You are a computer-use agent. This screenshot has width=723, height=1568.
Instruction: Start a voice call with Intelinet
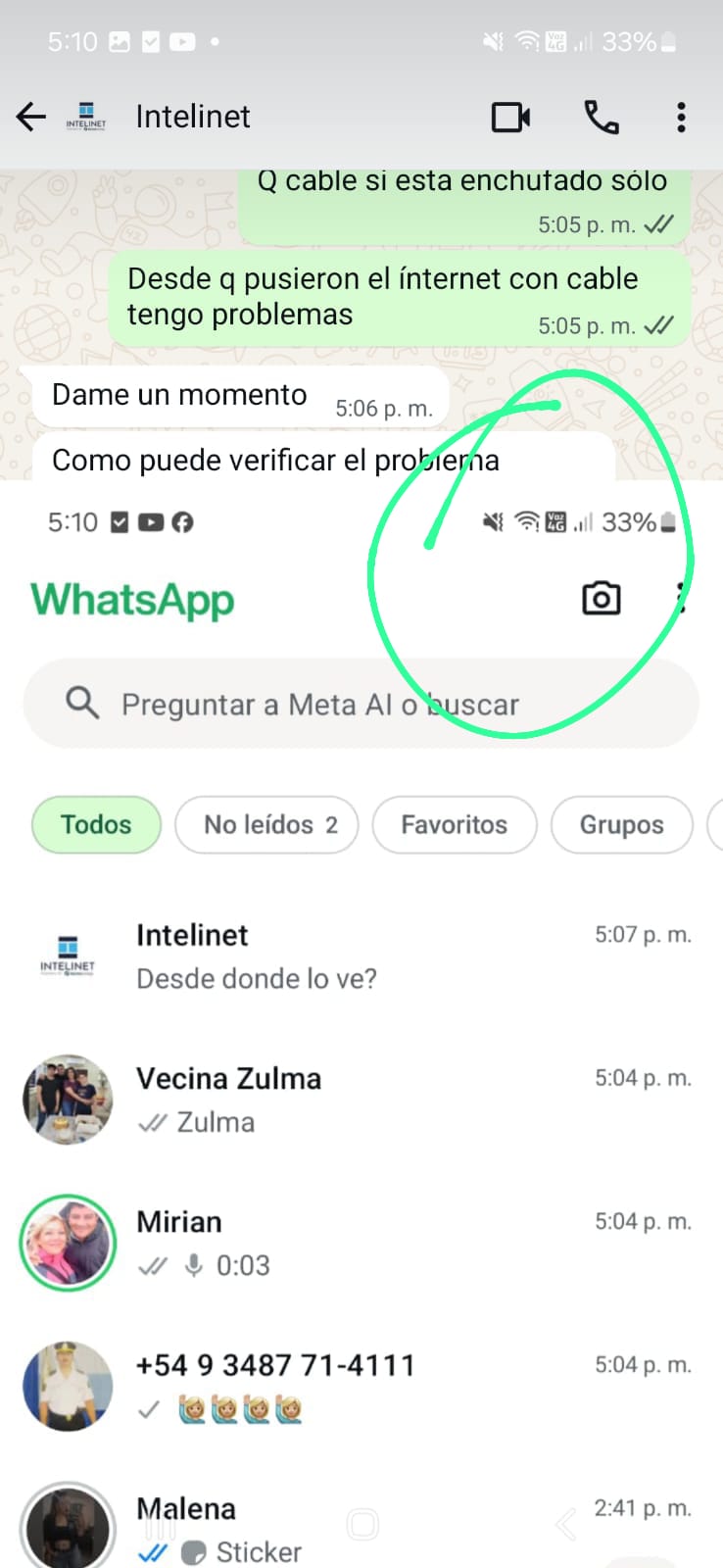(x=602, y=118)
